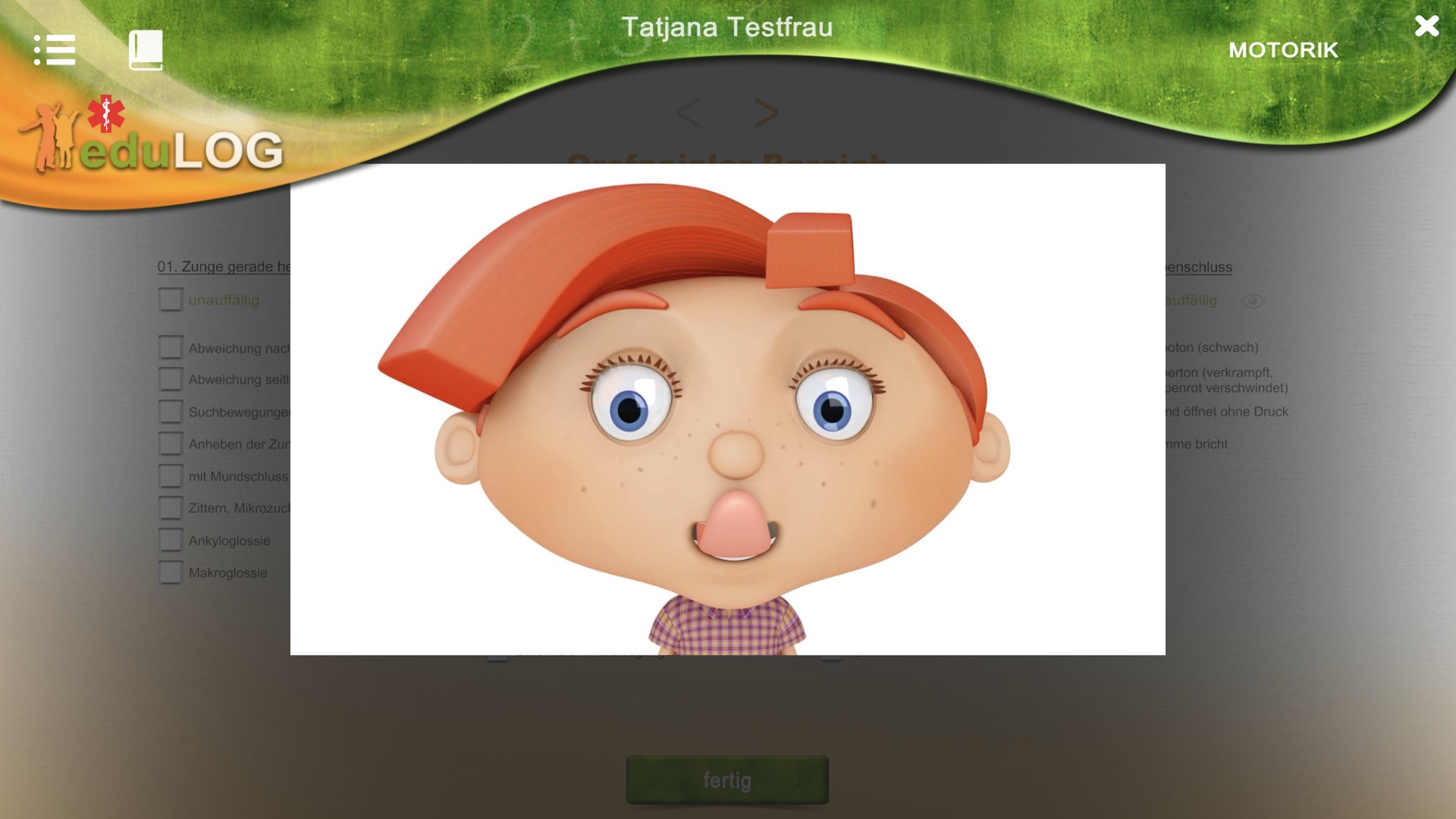Tick the Makroglossie checkbox
This screenshot has height=819, width=1456.
pos(171,573)
